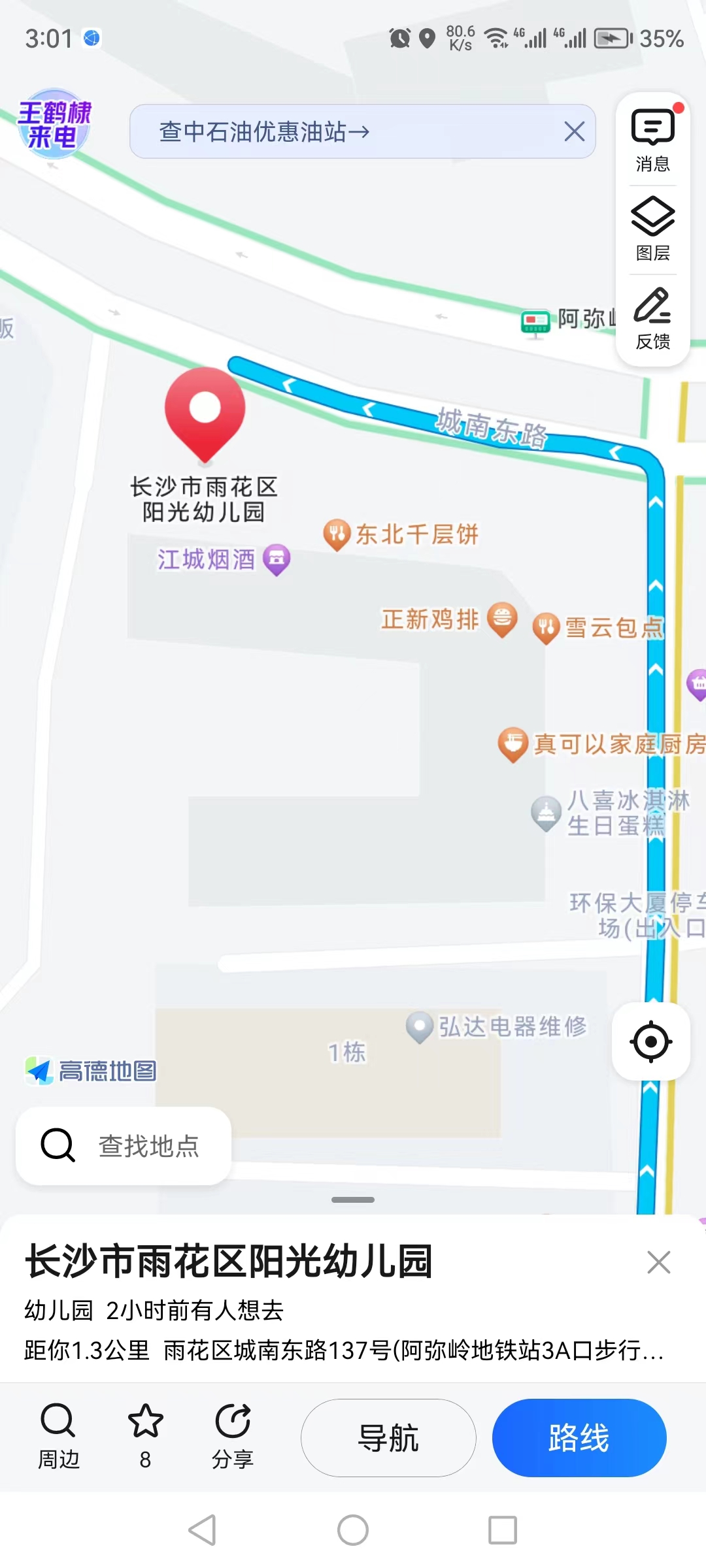Image resolution: width=706 pixels, height=1568 pixels.
Task: Recenter map to my current location
Action: click(650, 1041)
